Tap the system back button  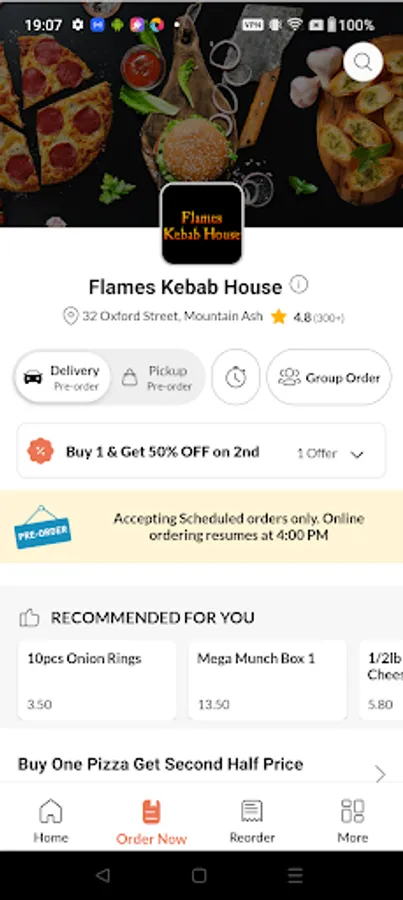tap(103, 875)
